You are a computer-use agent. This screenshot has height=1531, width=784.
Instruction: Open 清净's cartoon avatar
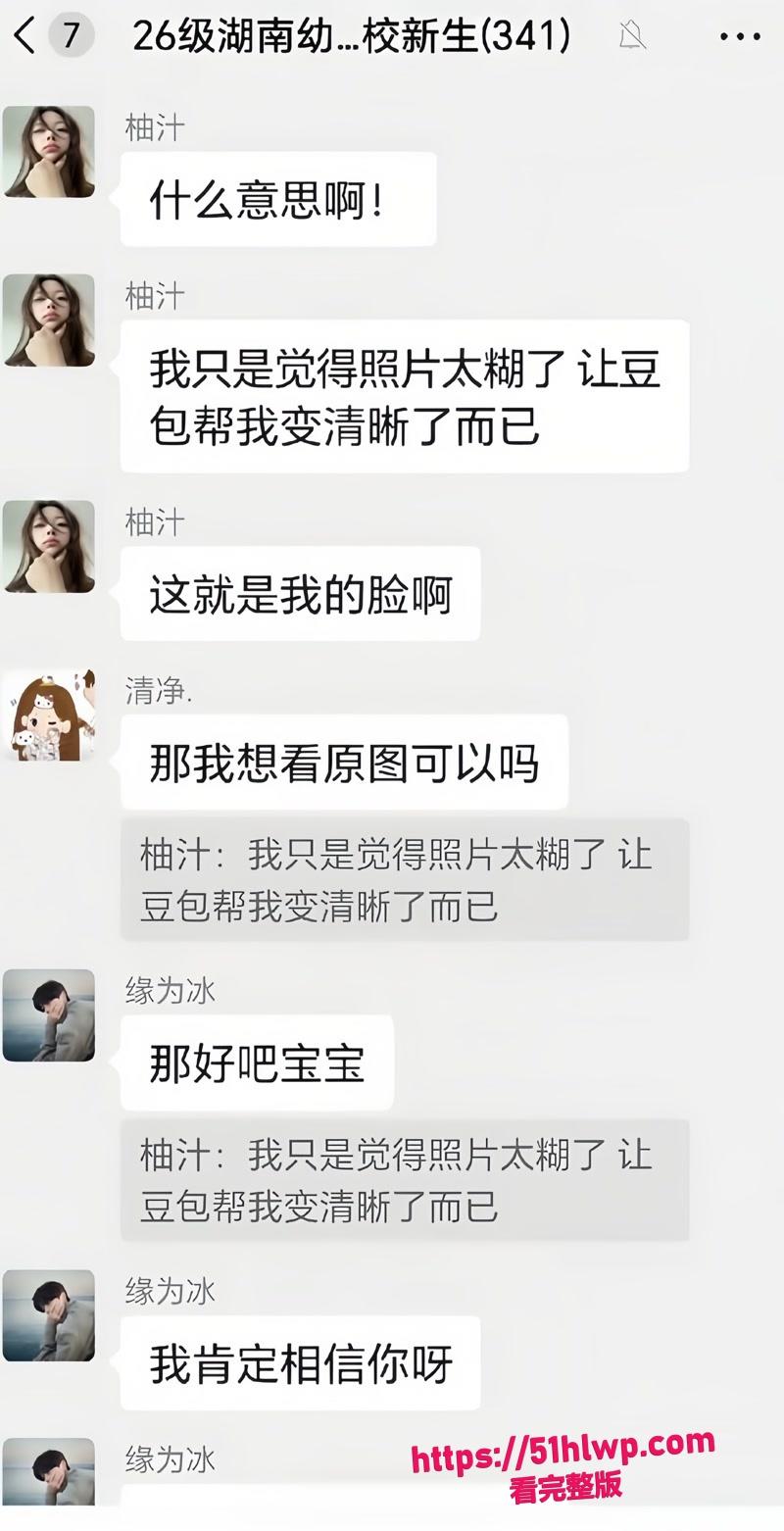click(49, 716)
